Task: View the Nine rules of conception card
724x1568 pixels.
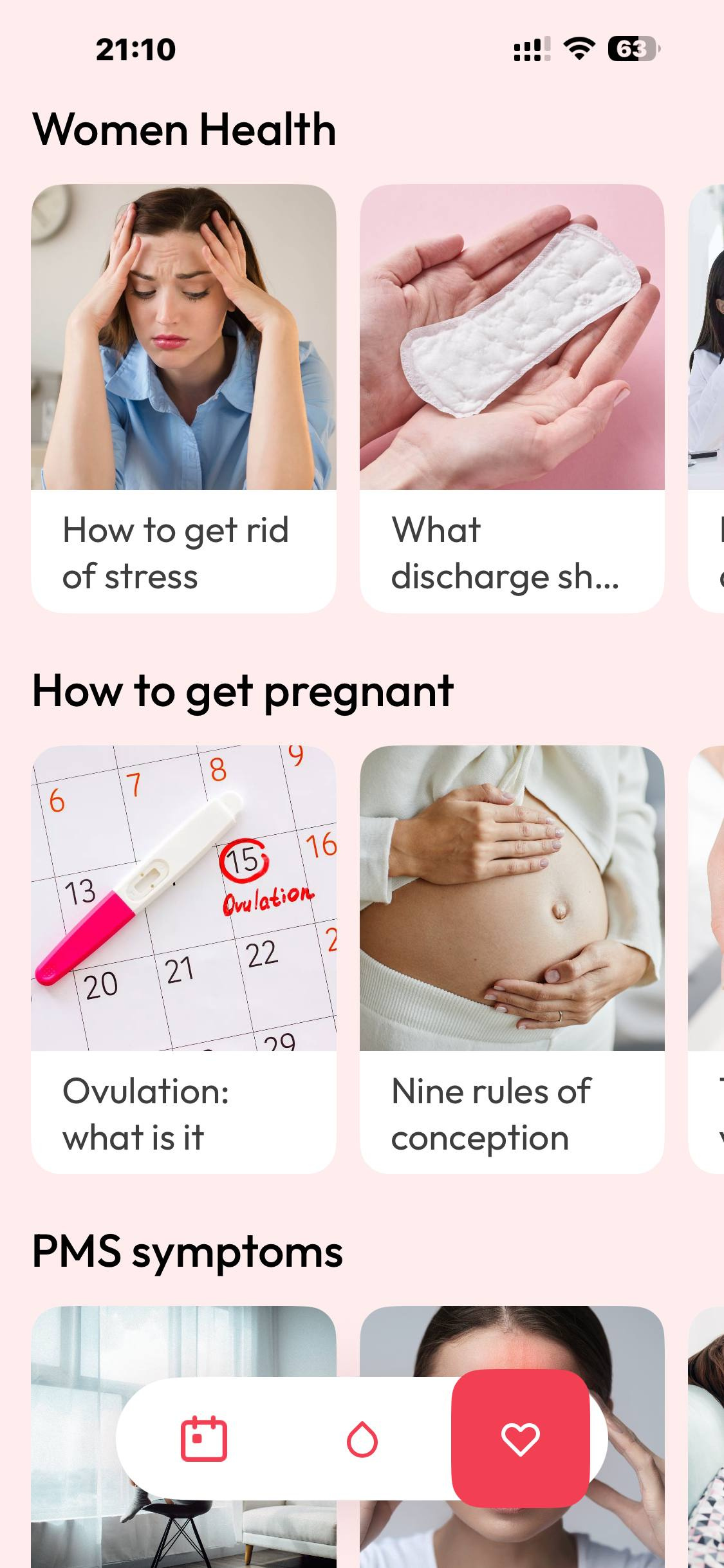Action: 512,959
